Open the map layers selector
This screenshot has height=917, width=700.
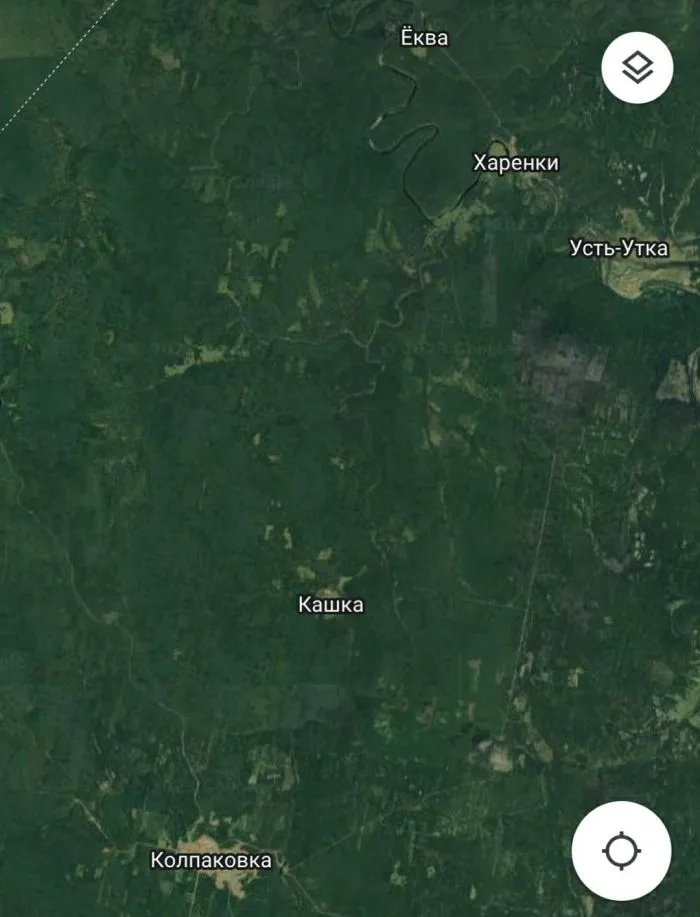(x=637, y=68)
